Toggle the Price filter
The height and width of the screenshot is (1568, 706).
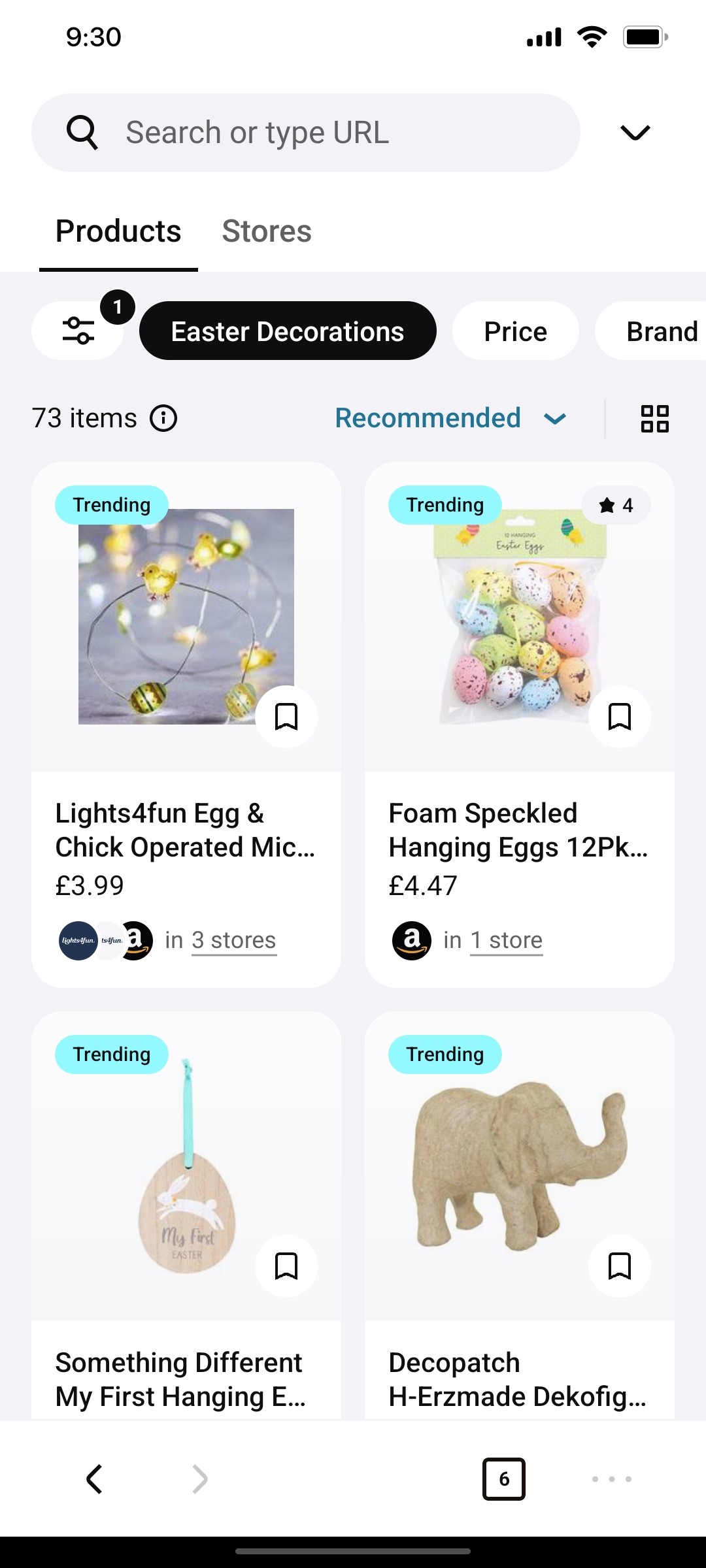[x=514, y=331]
